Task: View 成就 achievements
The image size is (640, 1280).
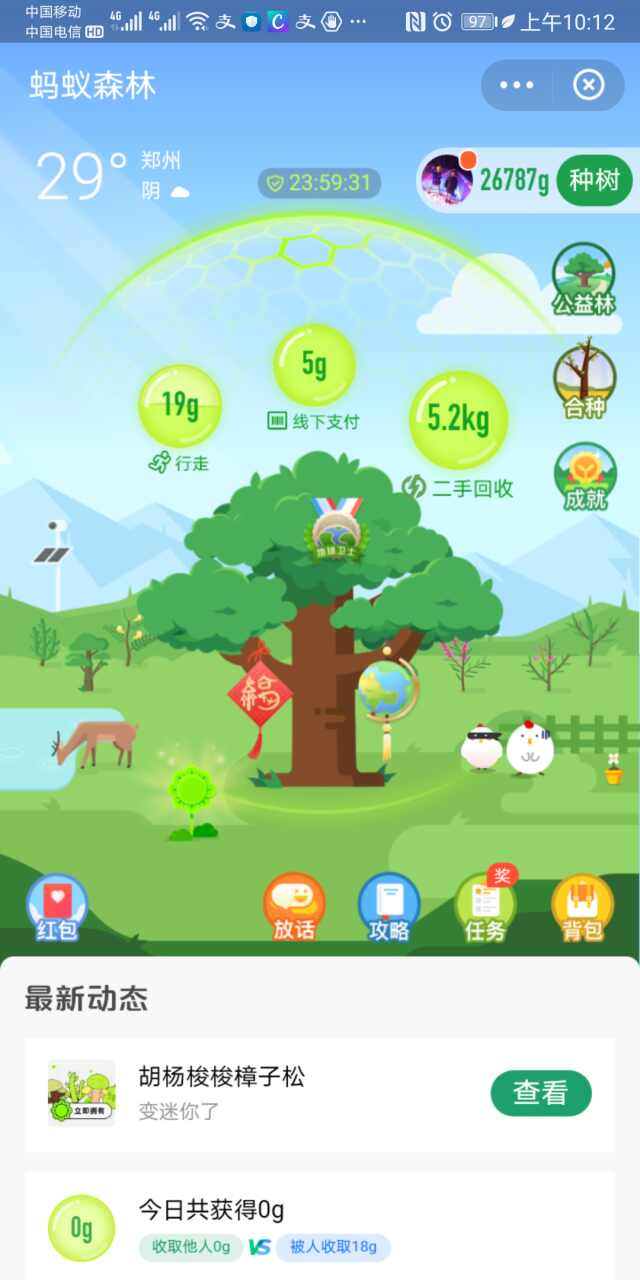Action: point(584,477)
